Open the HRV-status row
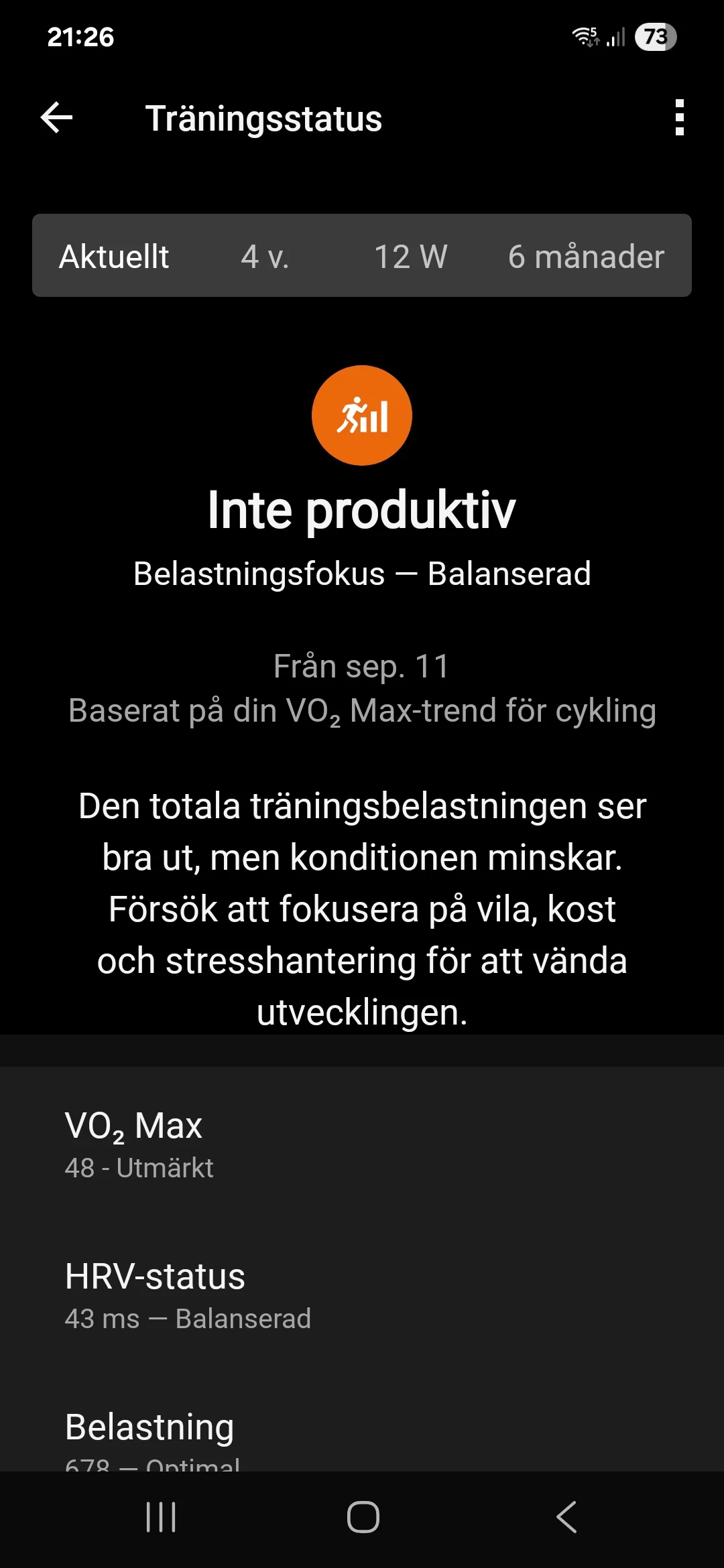 pyautogui.click(x=362, y=1295)
